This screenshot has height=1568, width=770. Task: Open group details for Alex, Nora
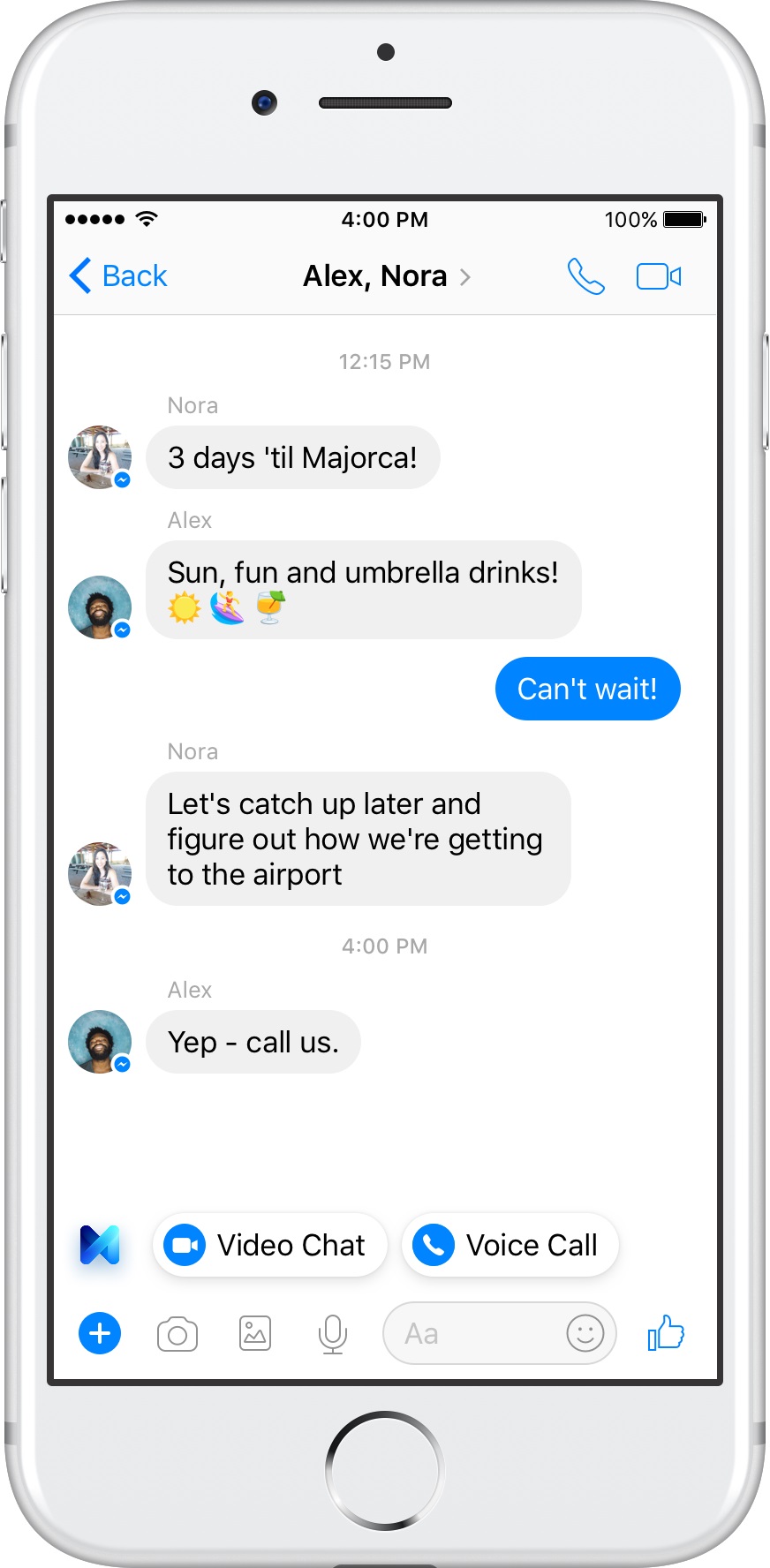pyautogui.click(x=387, y=276)
